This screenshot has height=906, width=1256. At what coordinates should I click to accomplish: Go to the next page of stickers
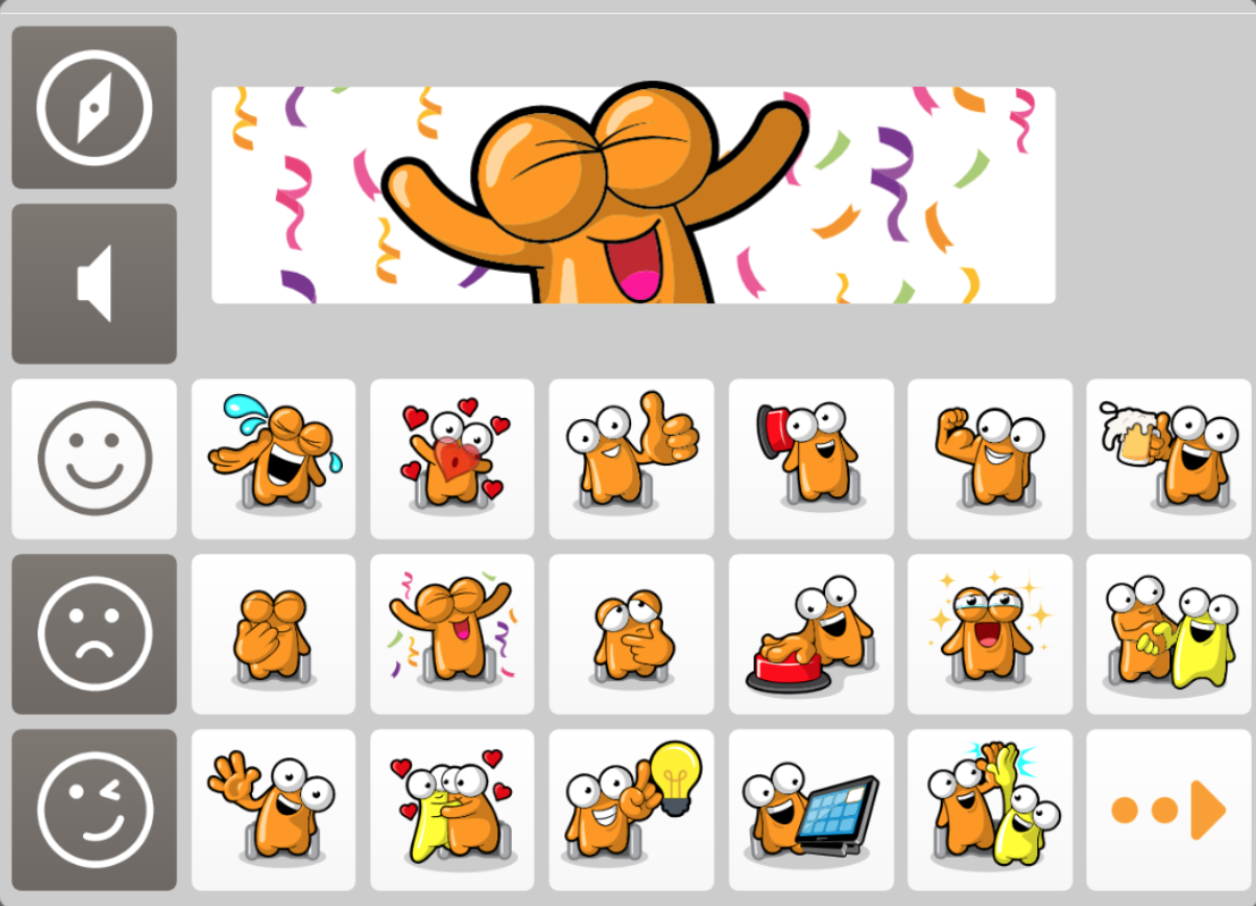(1168, 810)
